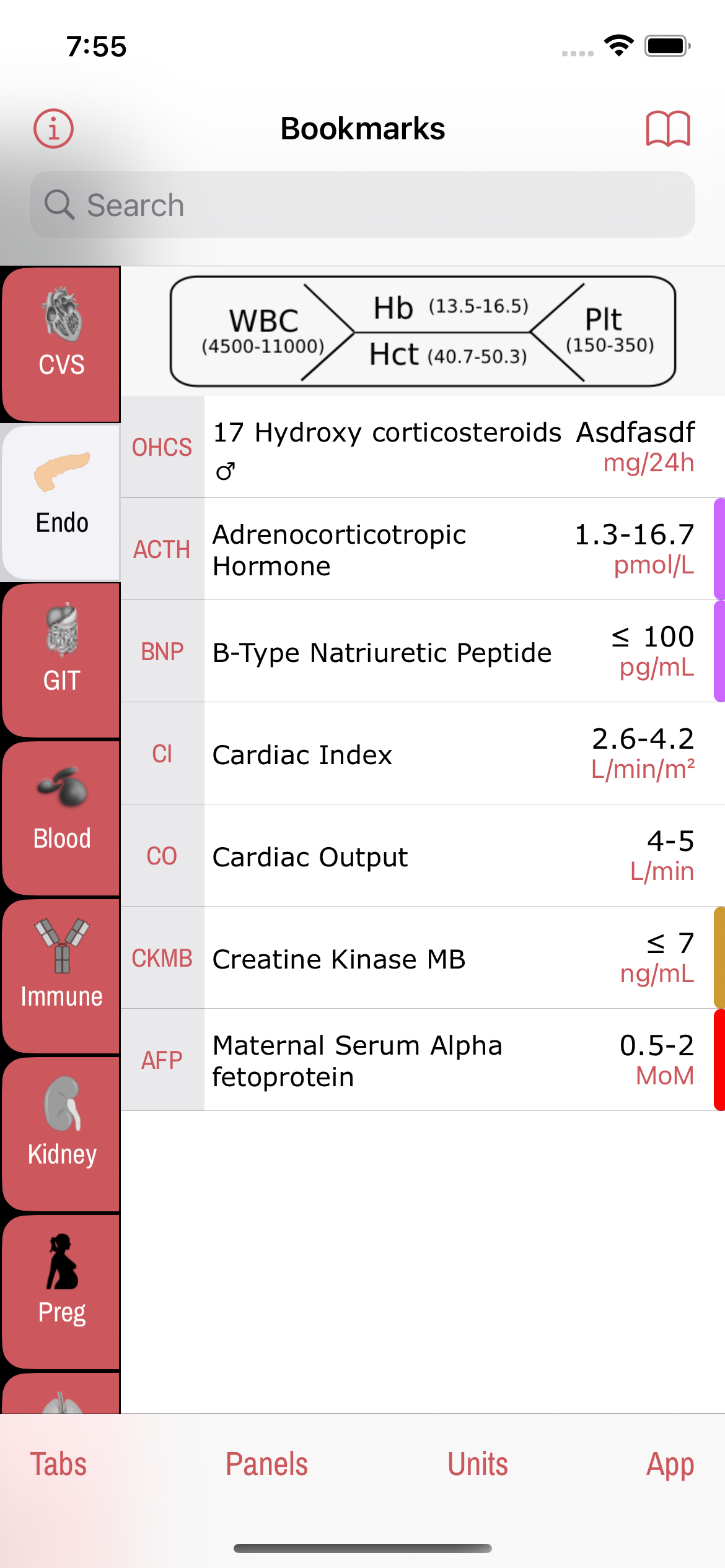Open the Preg category
The width and height of the screenshot is (725, 1568).
[x=61, y=1292]
